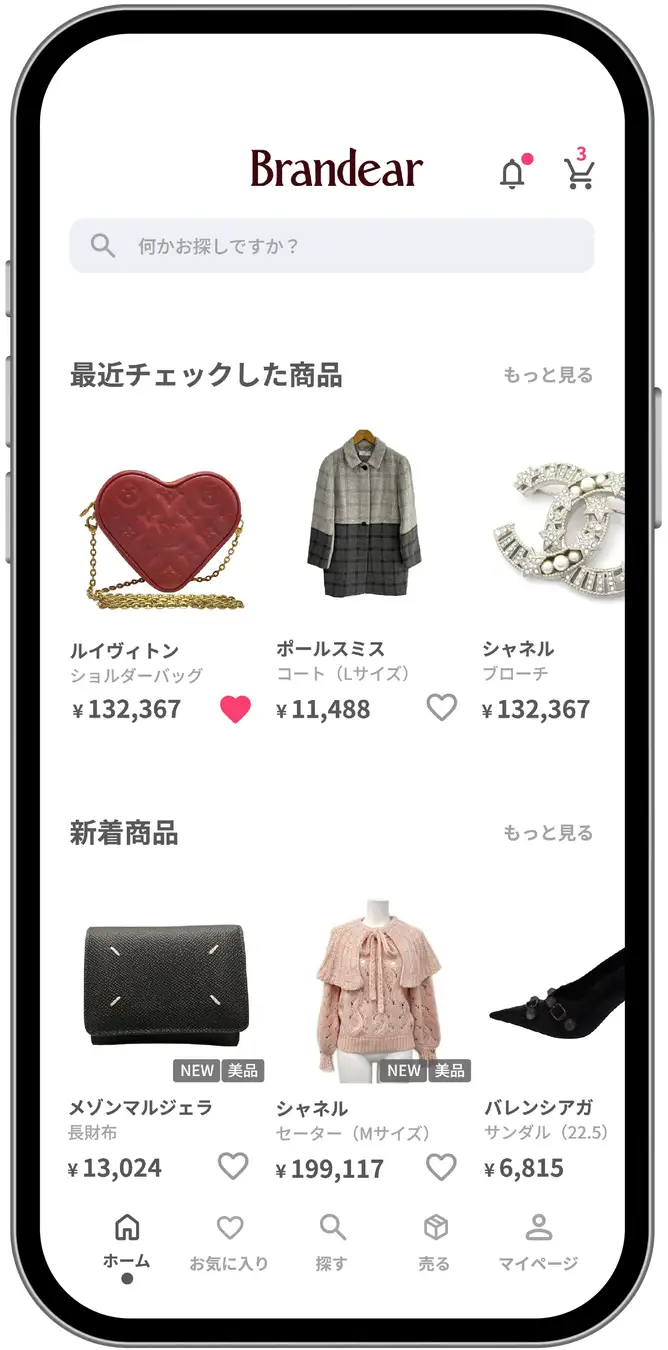
Task: Go to the ホーム tab
Action: tap(127, 1241)
